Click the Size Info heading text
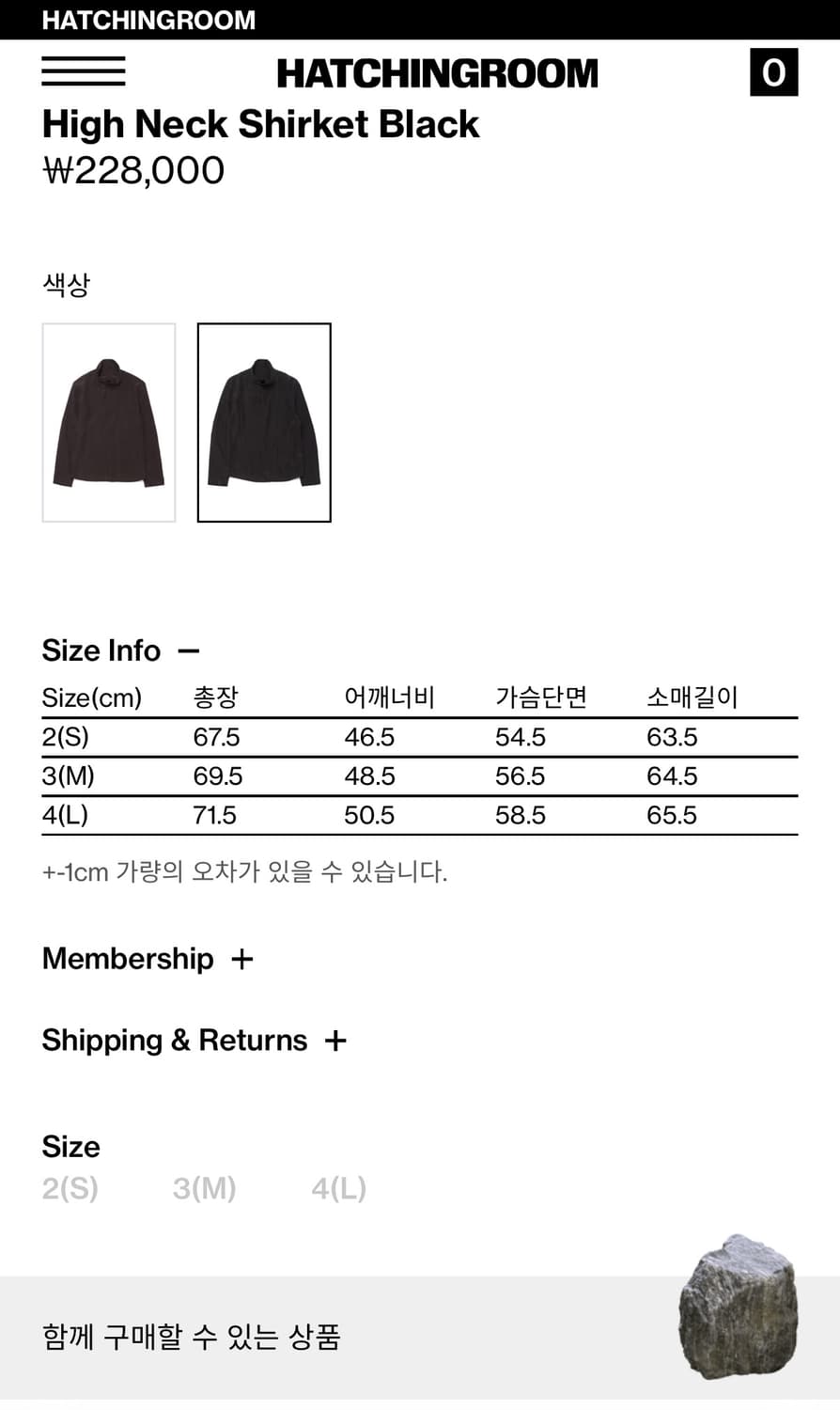The height and width of the screenshot is (1410, 840). click(x=101, y=649)
